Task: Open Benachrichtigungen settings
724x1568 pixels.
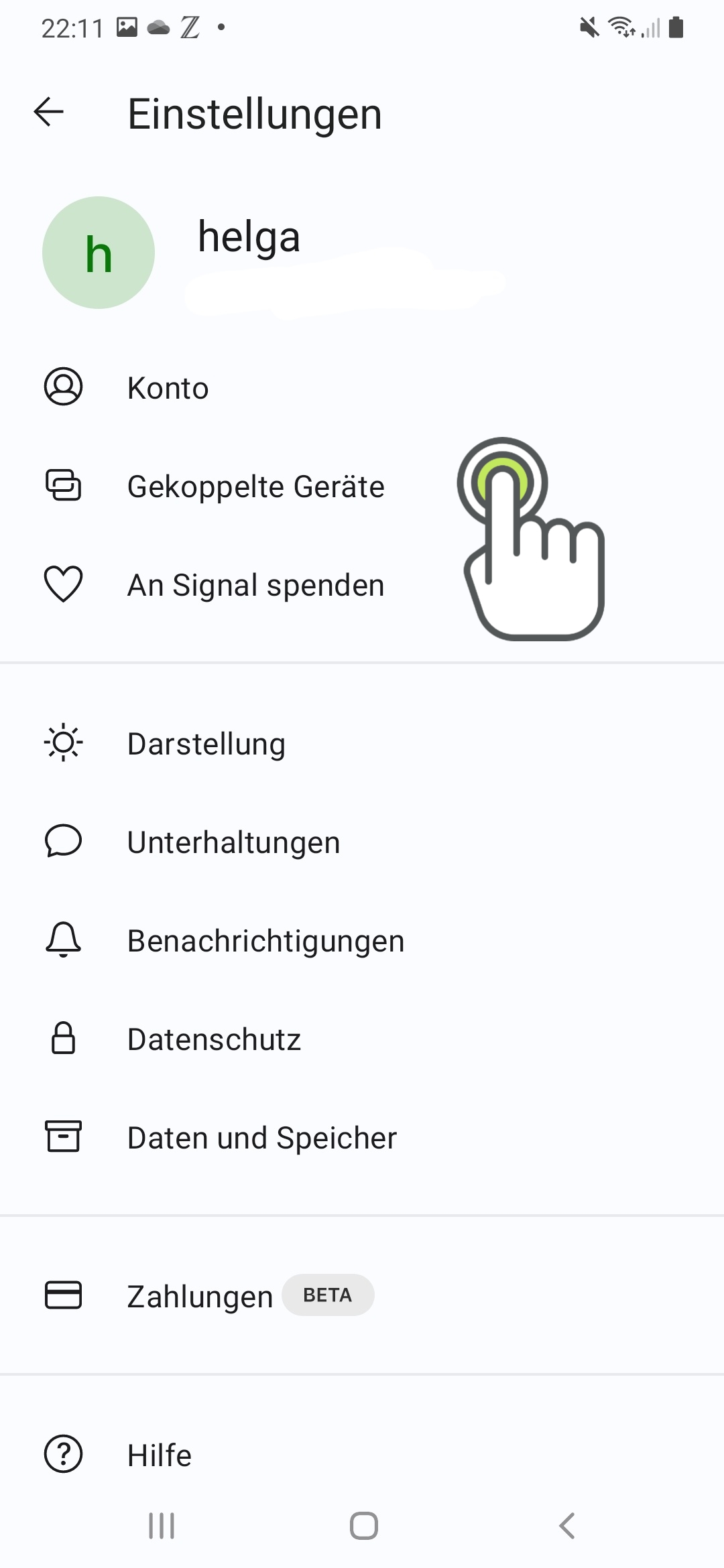Action: coord(362,940)
